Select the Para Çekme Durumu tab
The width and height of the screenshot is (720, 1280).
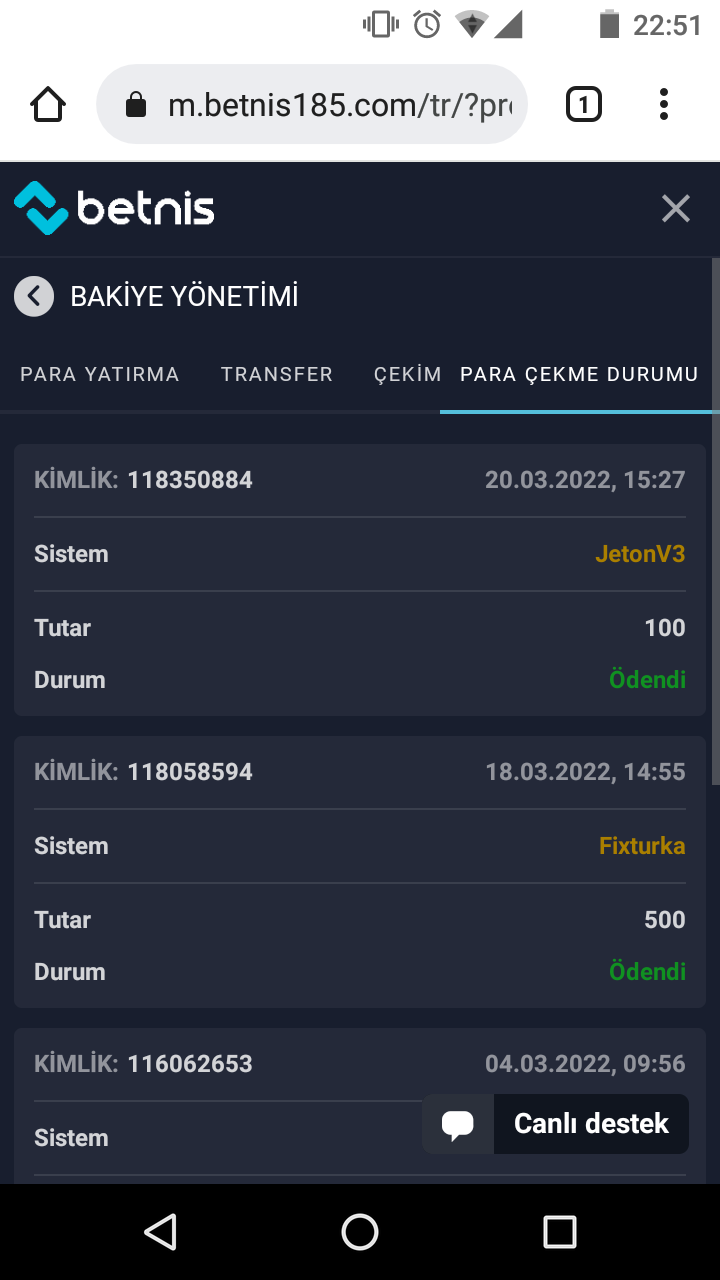tap(579, 375)
